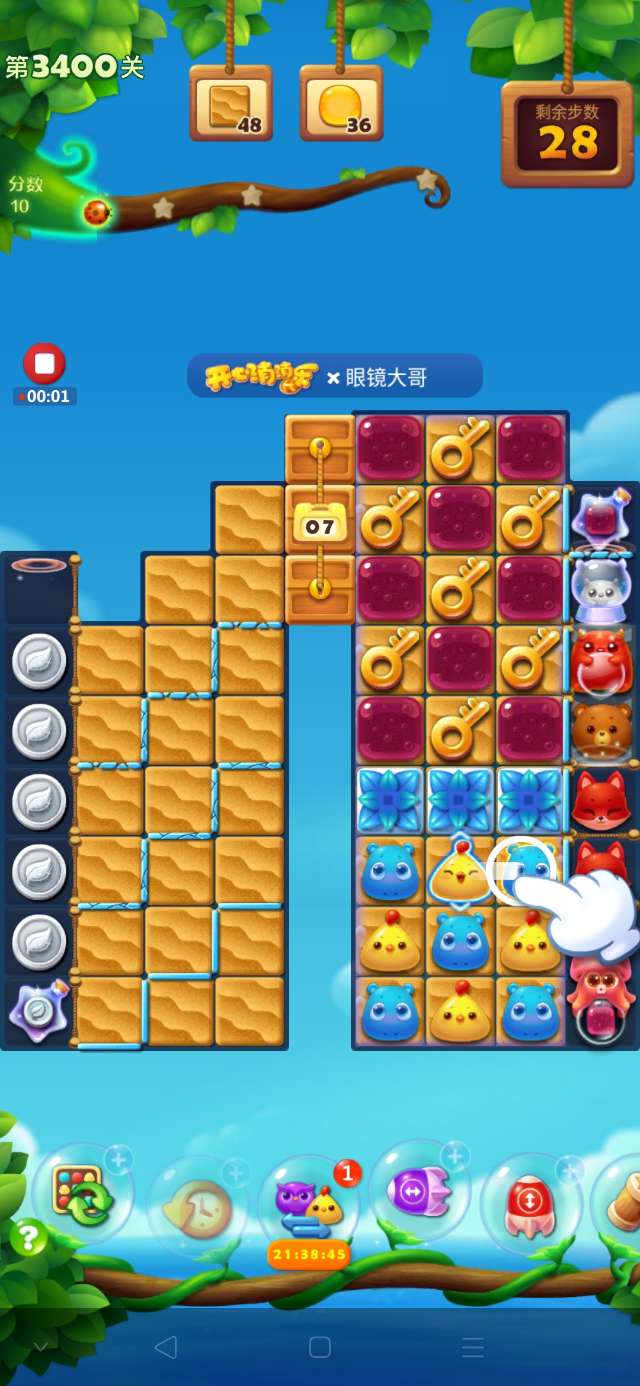
Task: Go back with system navigation arrow
Action: pyautogui.click(x=166, y=1347)
